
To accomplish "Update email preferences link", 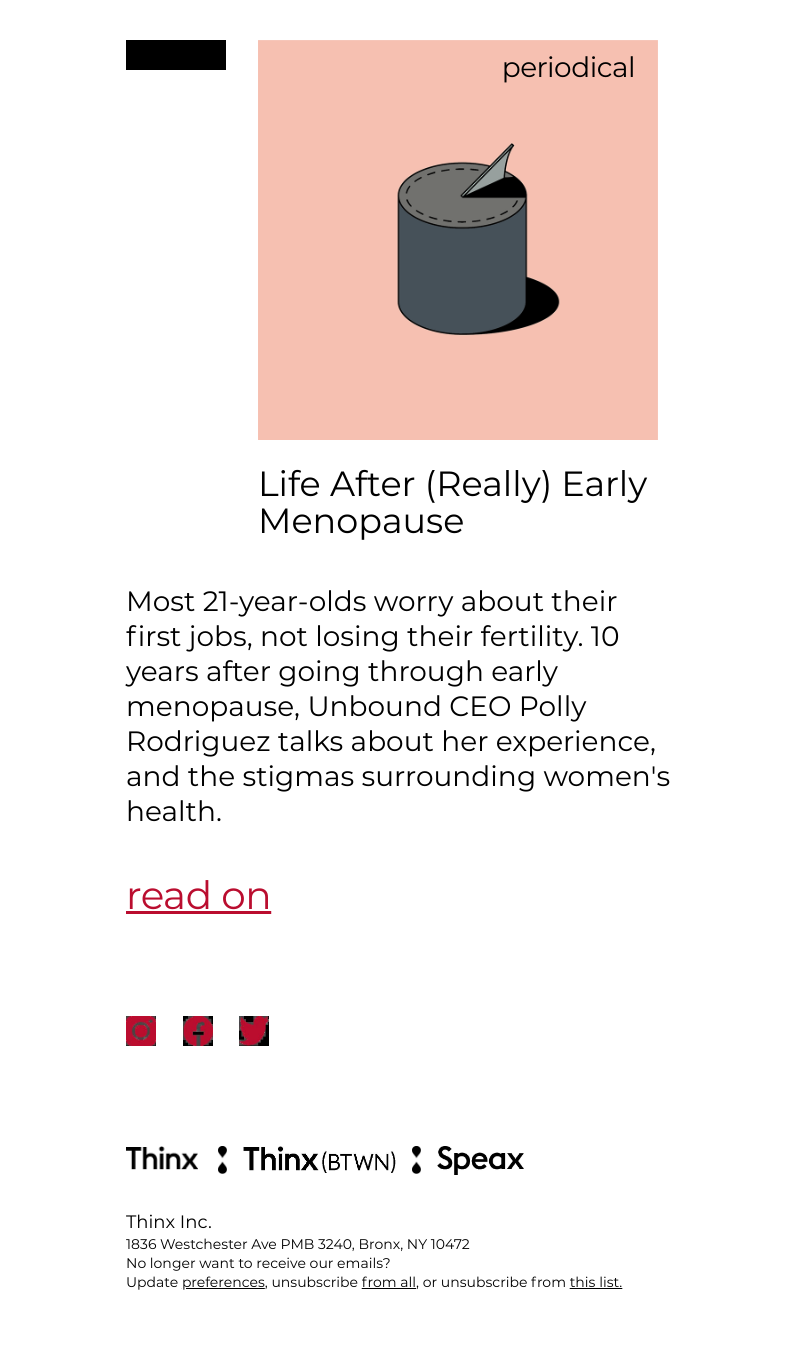I will click(x=223, y=1282).
